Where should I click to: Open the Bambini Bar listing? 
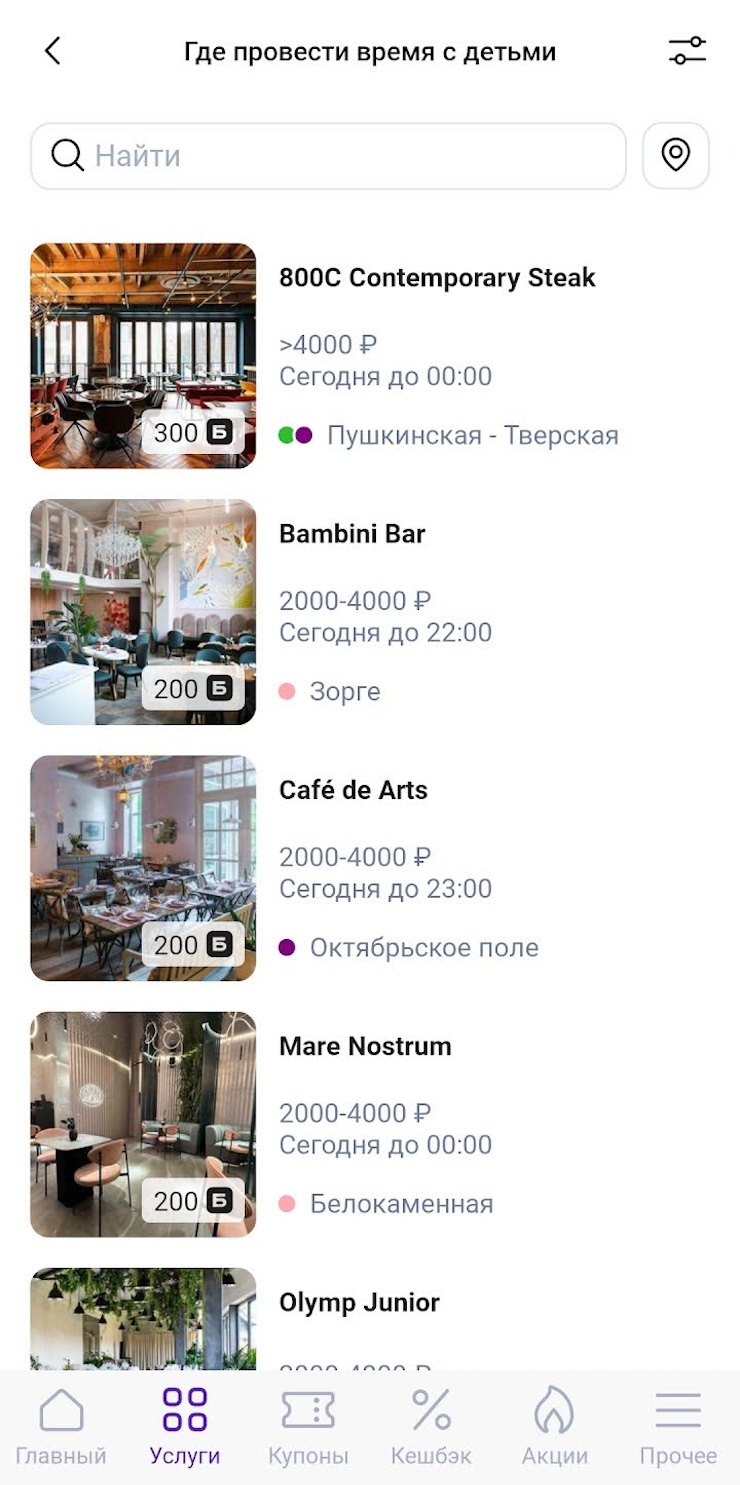click(x=352, y=534)
